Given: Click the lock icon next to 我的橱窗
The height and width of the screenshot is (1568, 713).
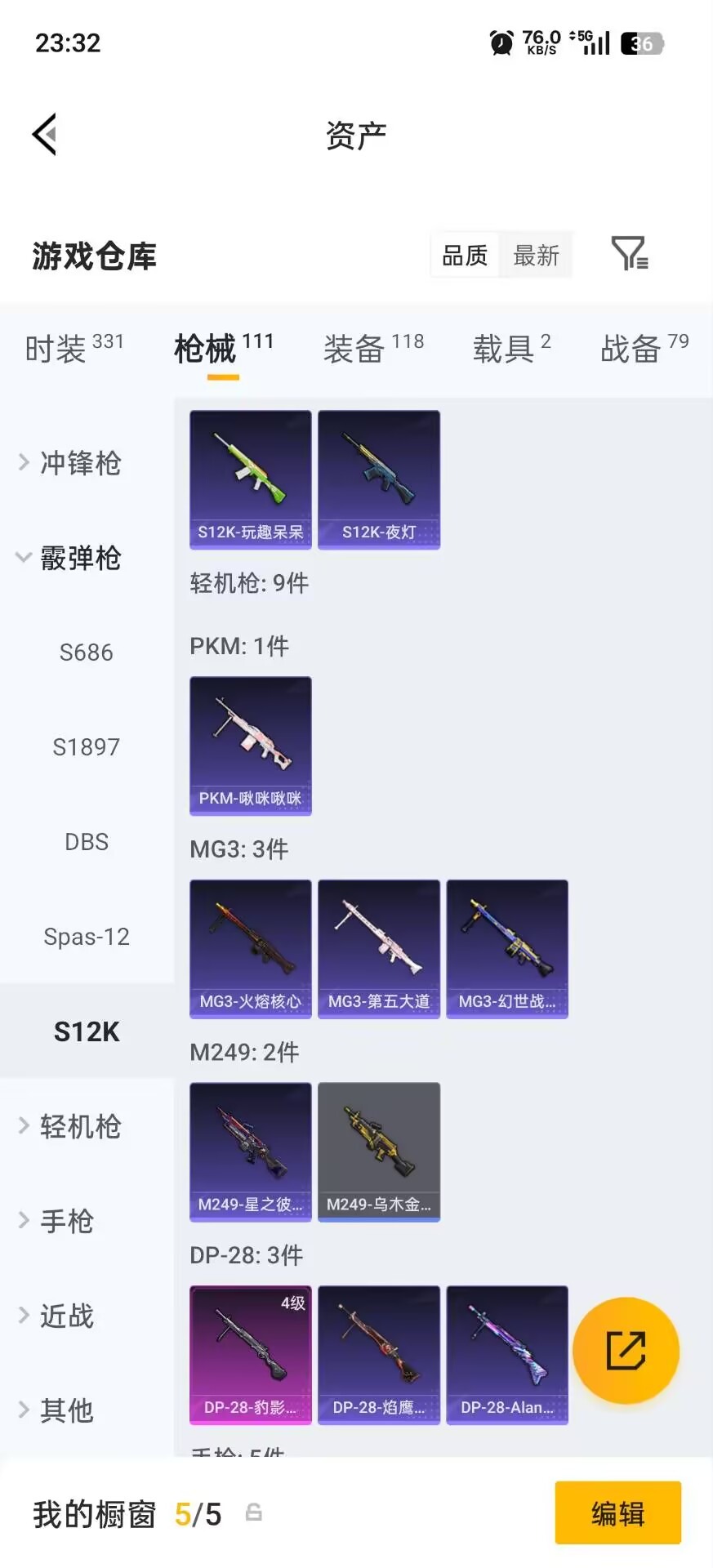Looking at the screenshot, I should (x=253, y=1513).
